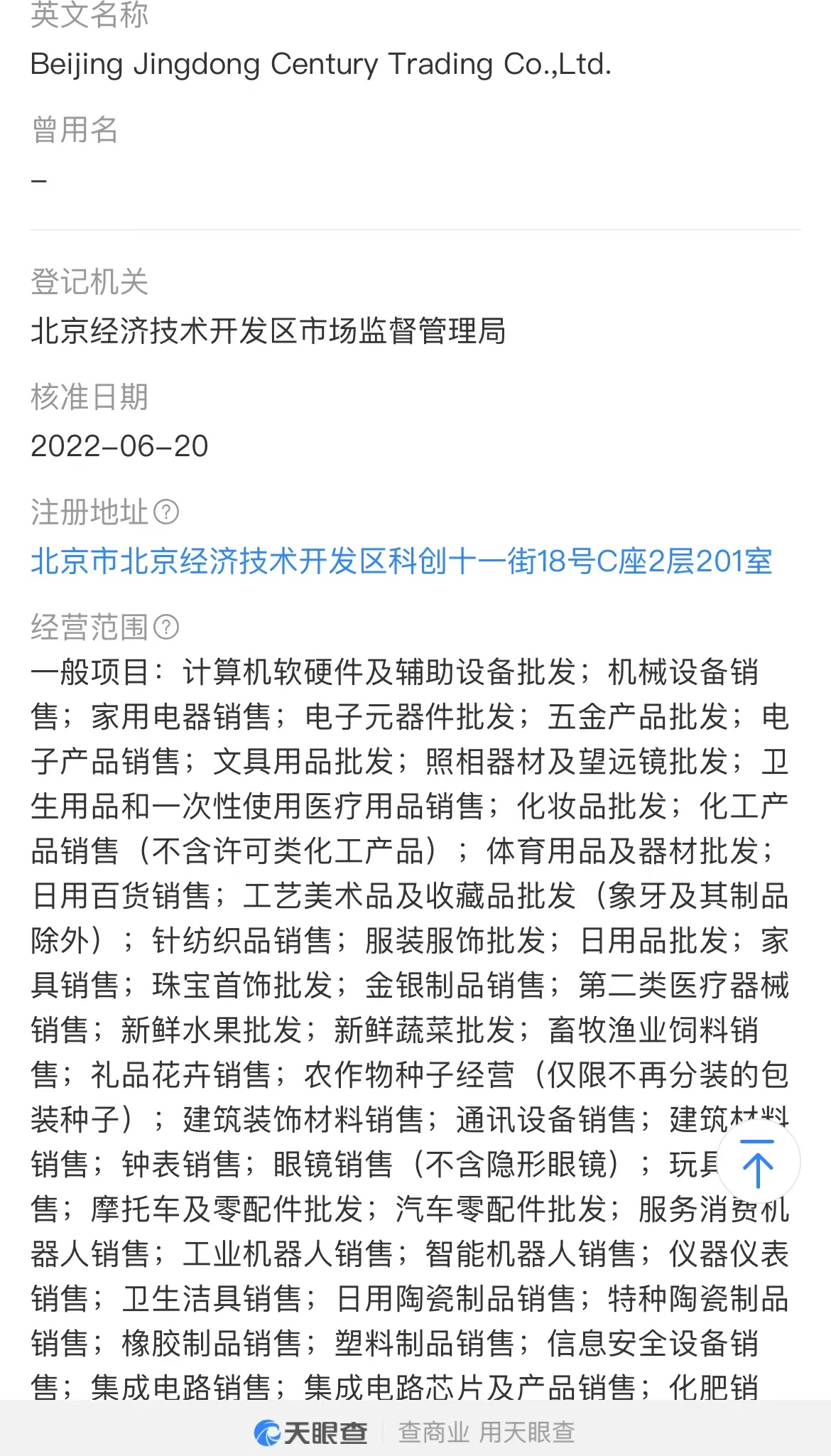Screen dimensions: 831x1456
Task: Show help for 注册地址
Action: tap(166, 512)
